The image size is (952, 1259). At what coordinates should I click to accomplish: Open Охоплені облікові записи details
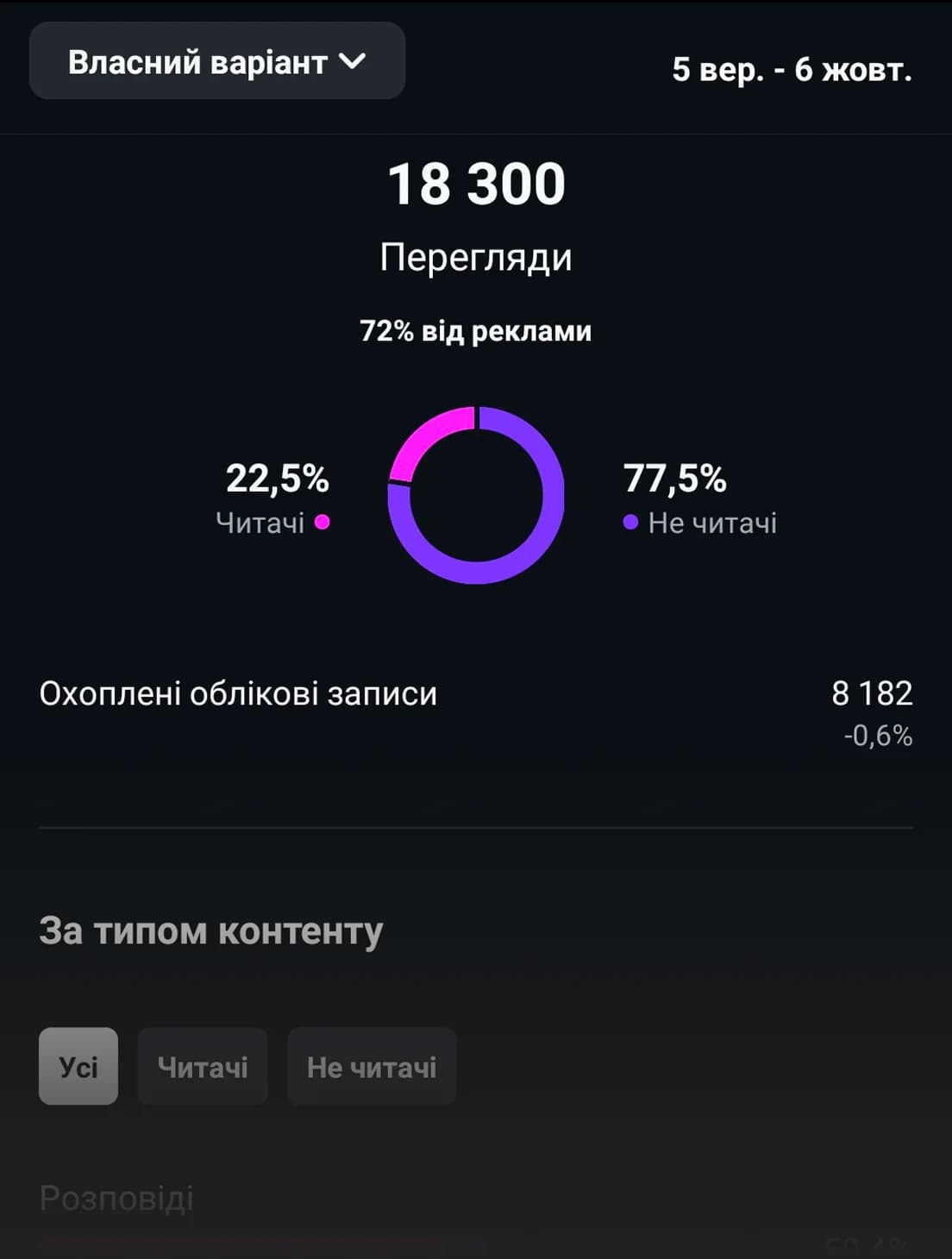tap(475, 694)
